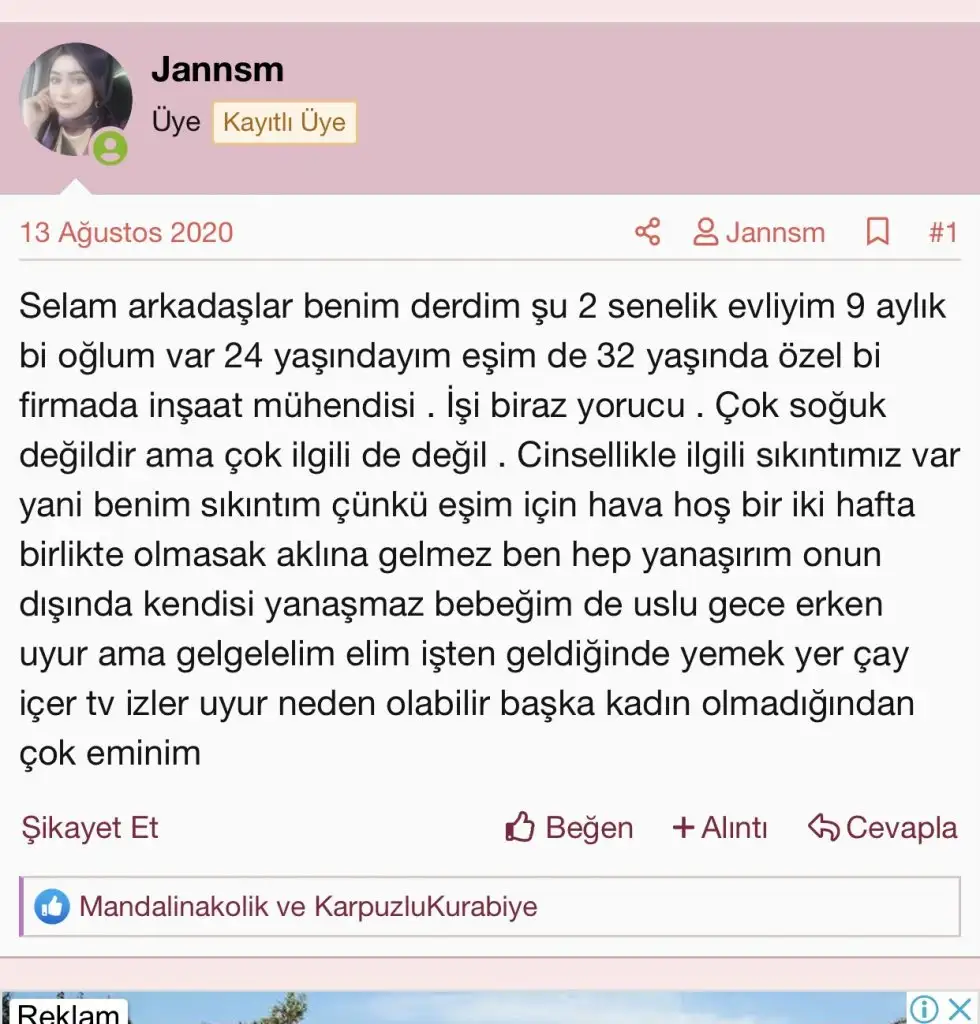Image resolution: width=980 pixels, height=1024 pixels.
Task: Reply using Cevapla
Action: click(883, 828)
